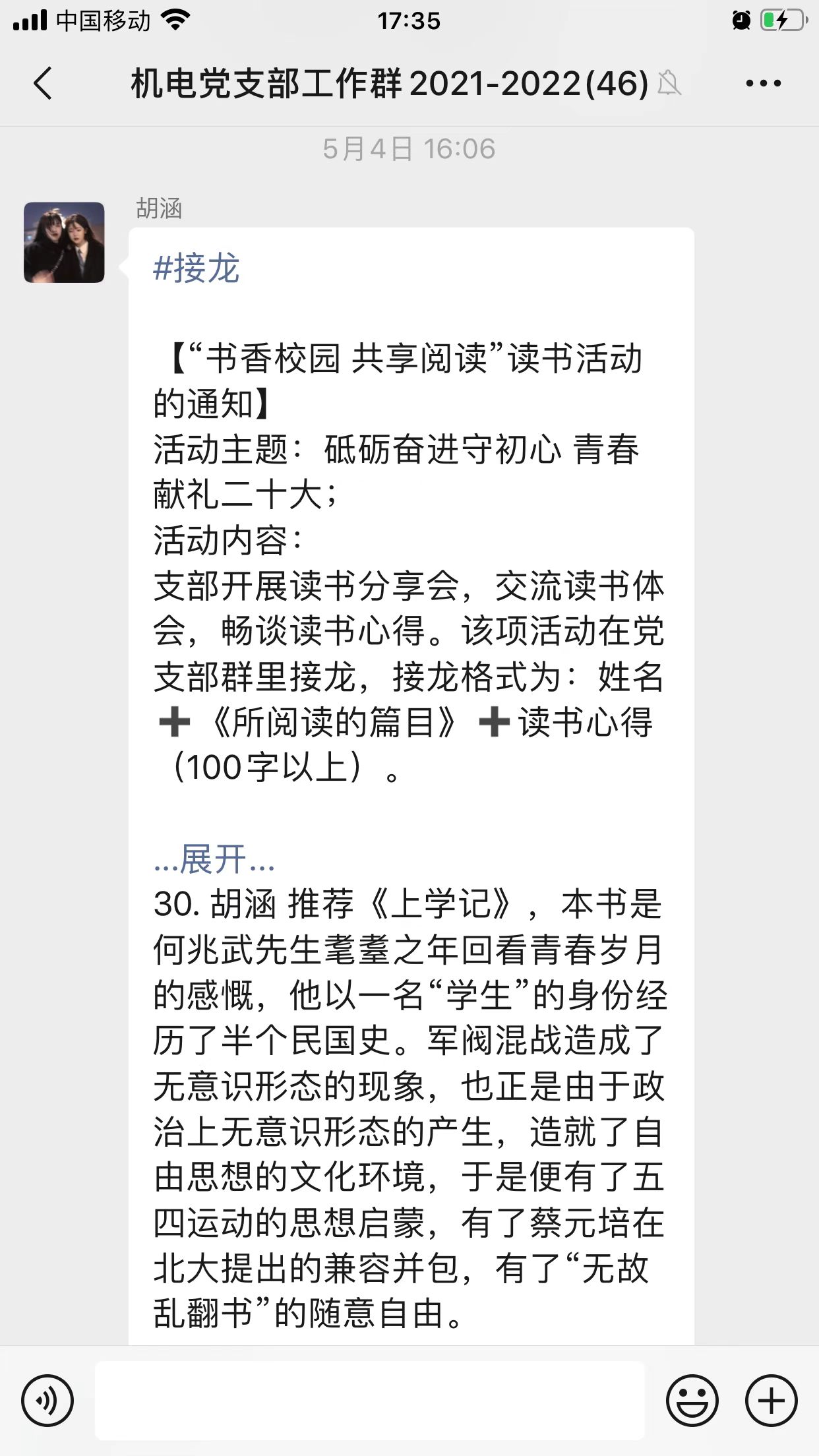Focus the message text field
Screen dimensions: 819x1456
click(369, 1401)
